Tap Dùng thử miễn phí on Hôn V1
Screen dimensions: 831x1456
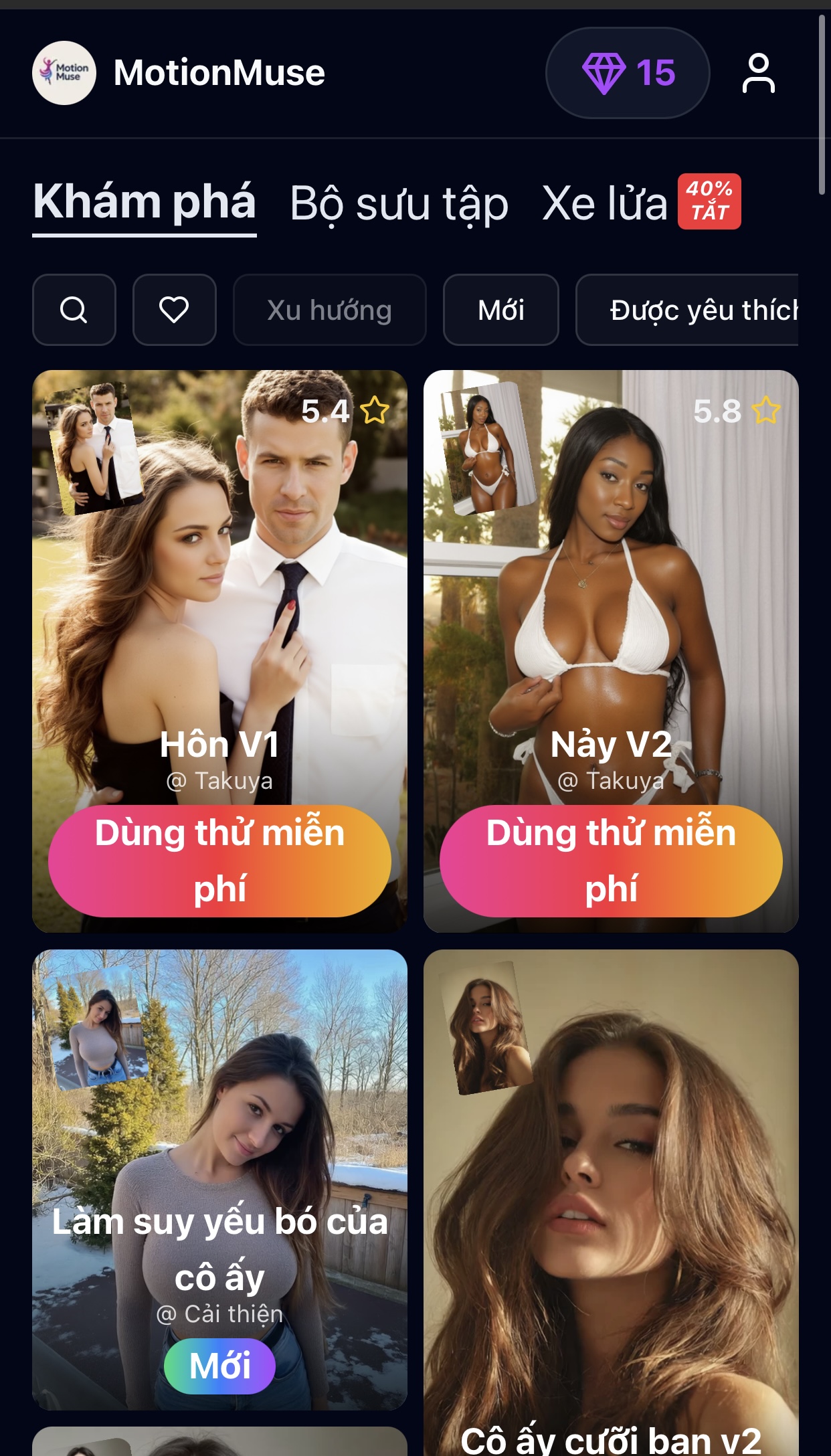click(219, 860)
